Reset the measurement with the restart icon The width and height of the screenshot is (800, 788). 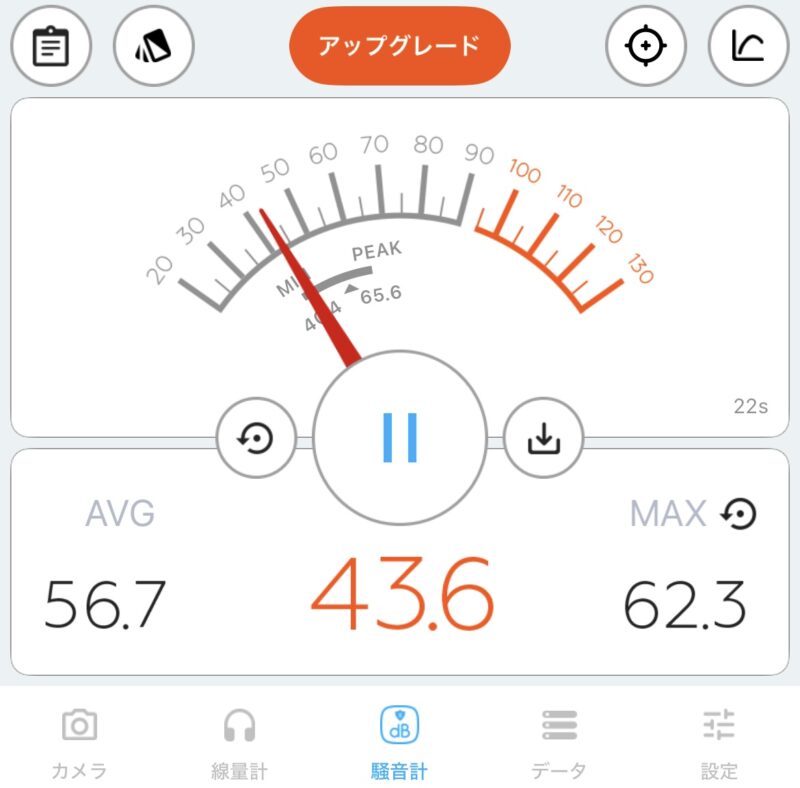[257, 438]
